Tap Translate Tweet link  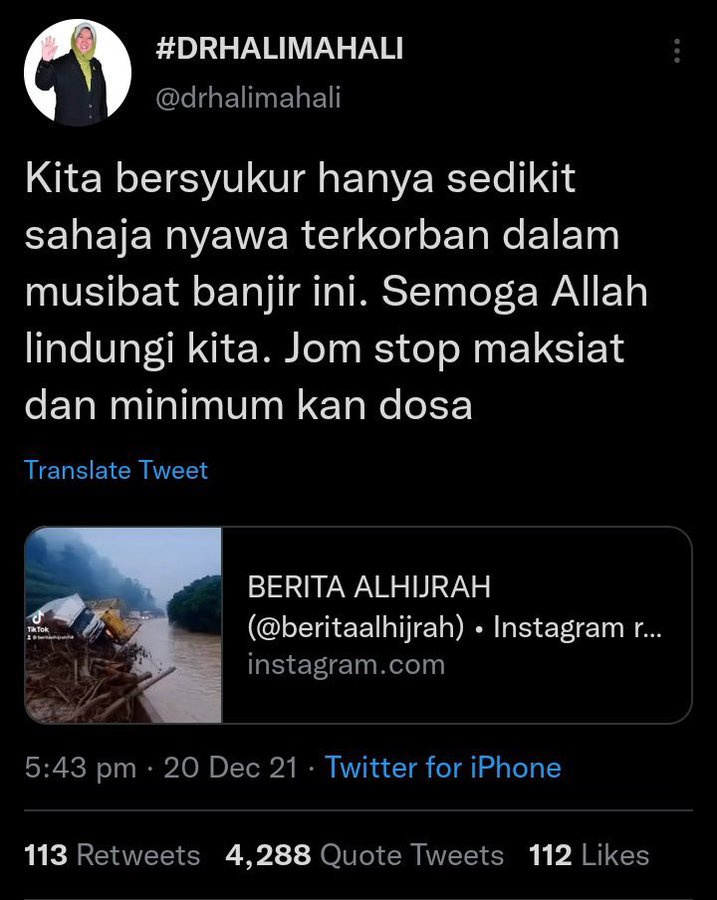(116, 470)
